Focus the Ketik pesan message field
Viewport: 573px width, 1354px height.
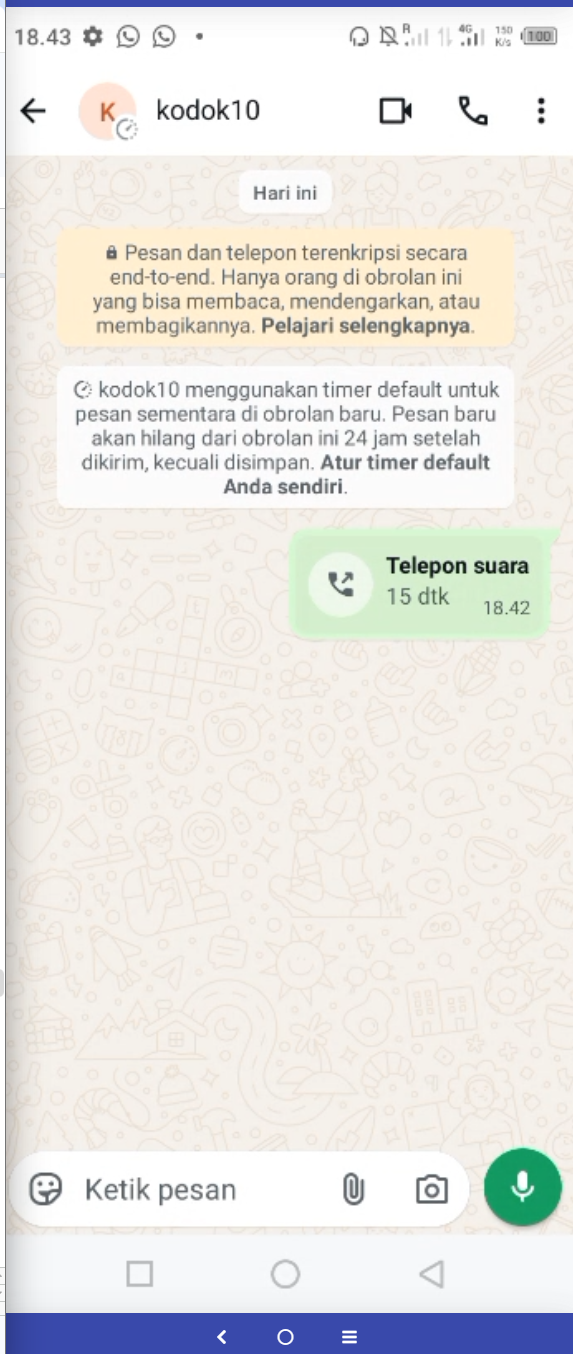click(200, 1190)
